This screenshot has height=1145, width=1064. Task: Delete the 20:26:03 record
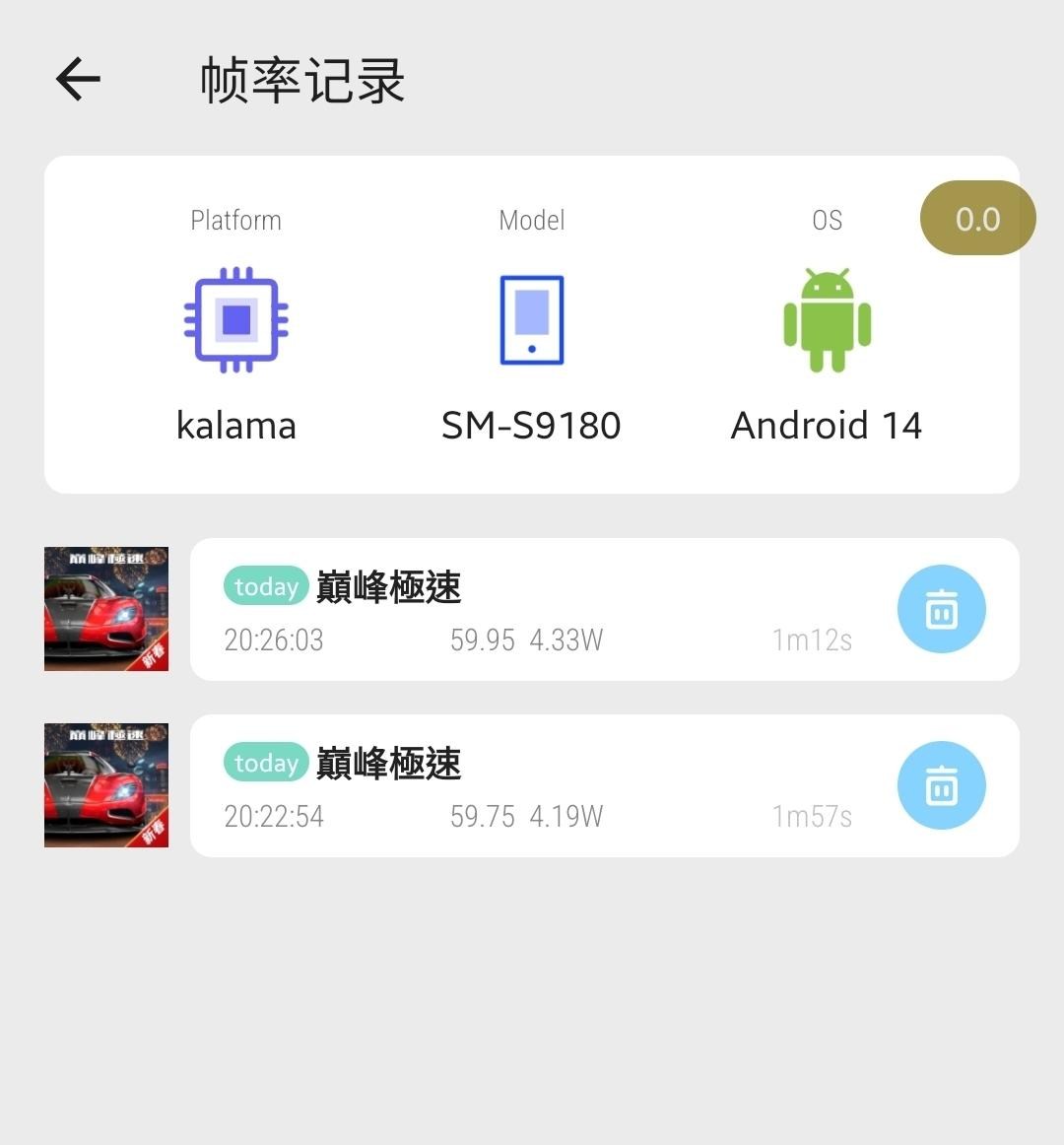[x=941, y=609]
